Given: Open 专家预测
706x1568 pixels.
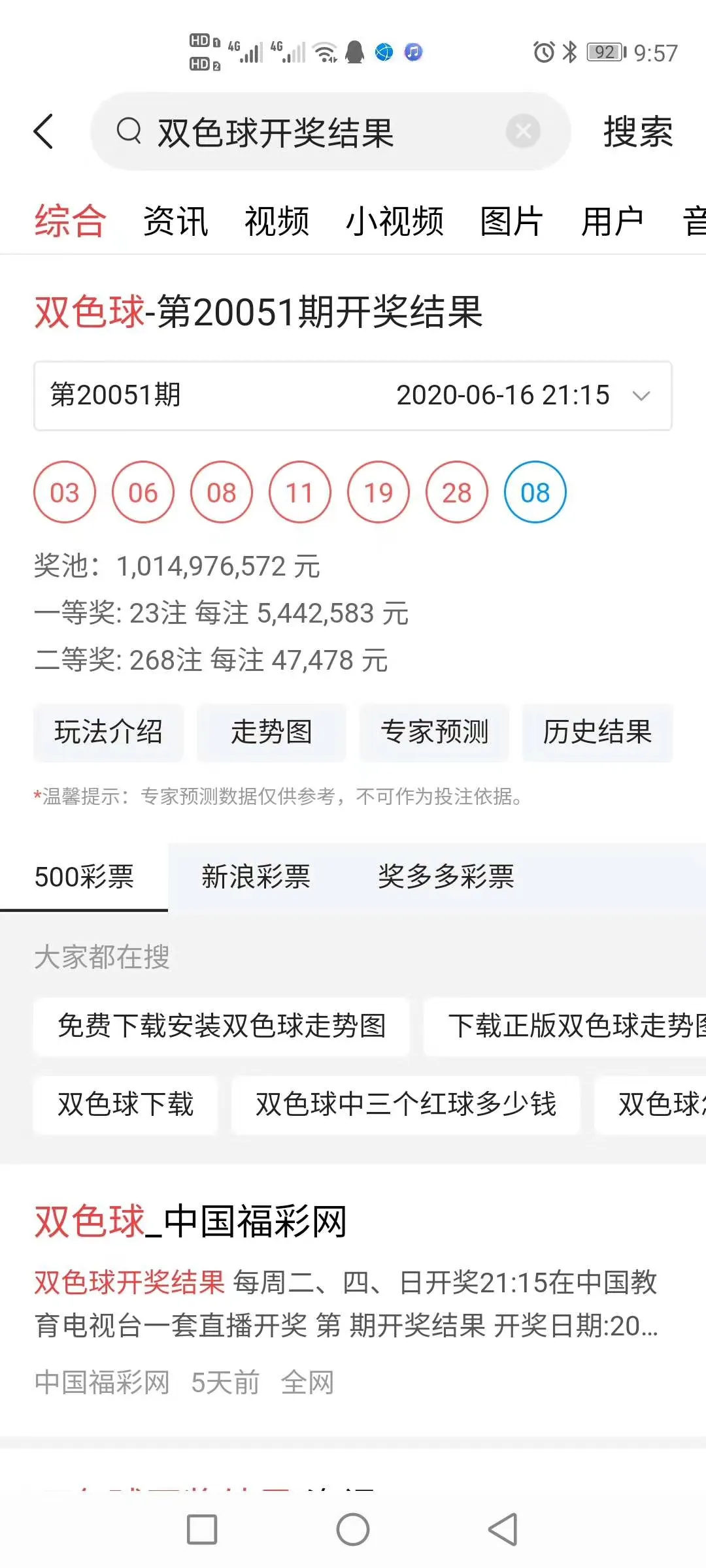Looking at the screenshot, I should click(435, 732).
